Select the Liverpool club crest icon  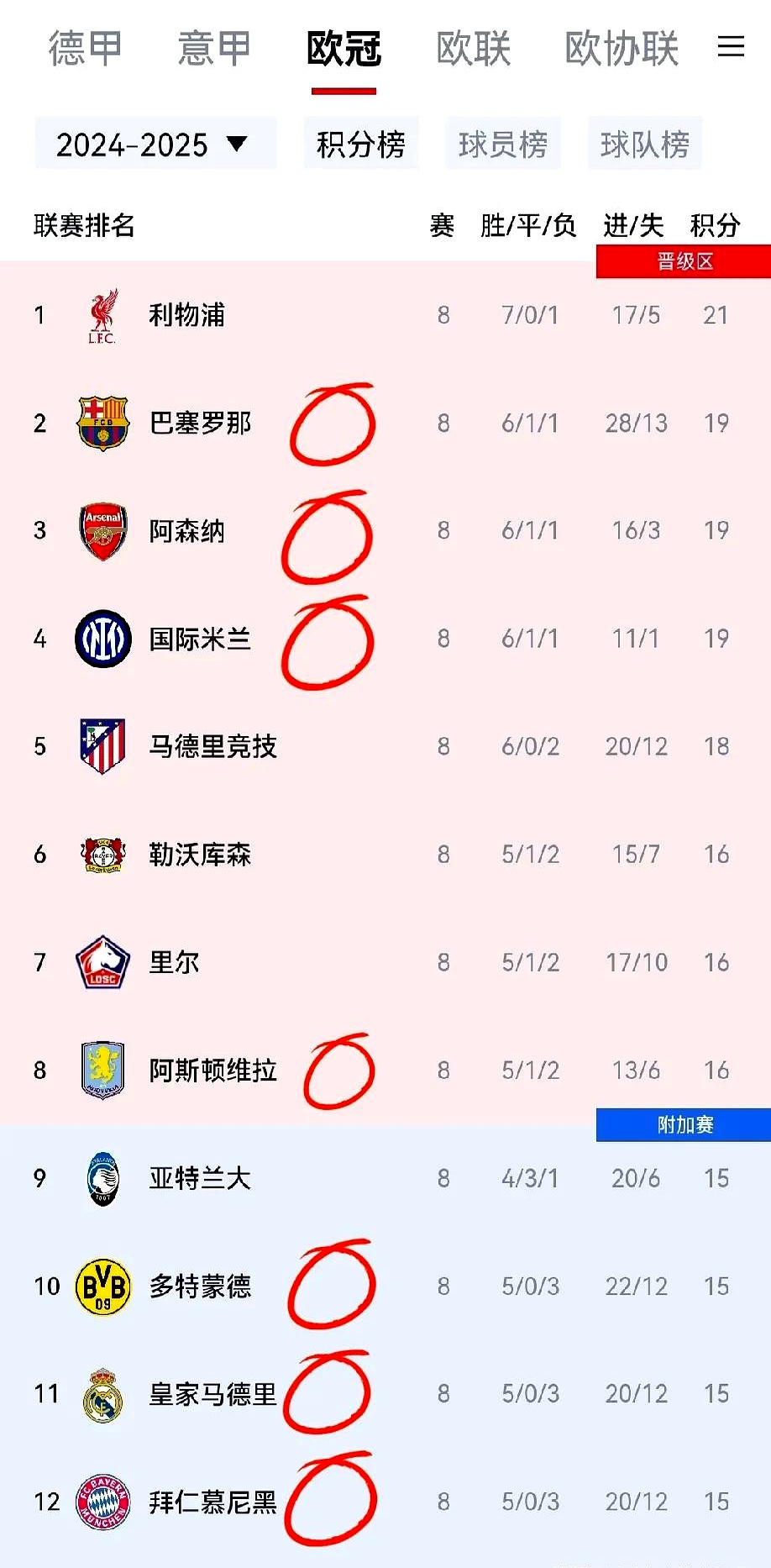tap(103, 315)
